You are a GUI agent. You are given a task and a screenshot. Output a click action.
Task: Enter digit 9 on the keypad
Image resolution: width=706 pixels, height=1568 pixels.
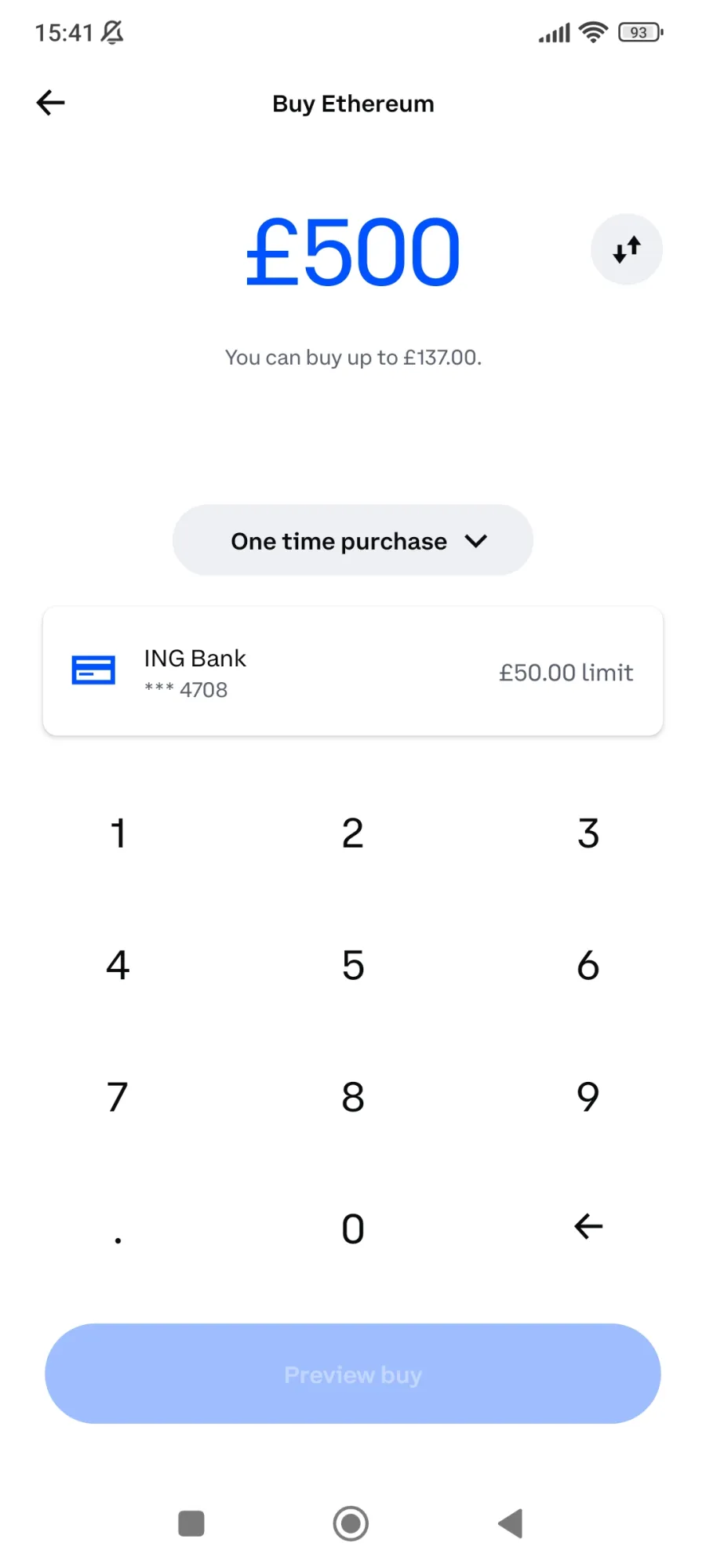pos(588,1097)
